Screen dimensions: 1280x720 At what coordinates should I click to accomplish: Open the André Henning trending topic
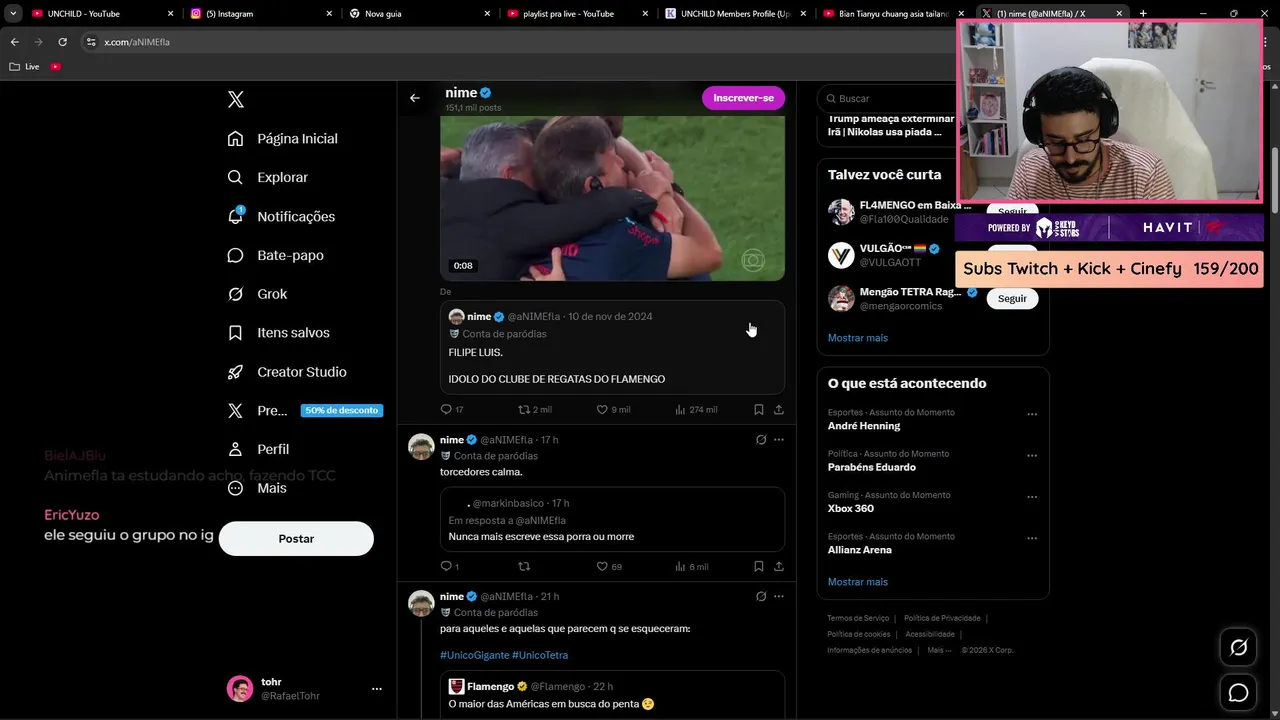click(x=864, y=426)
